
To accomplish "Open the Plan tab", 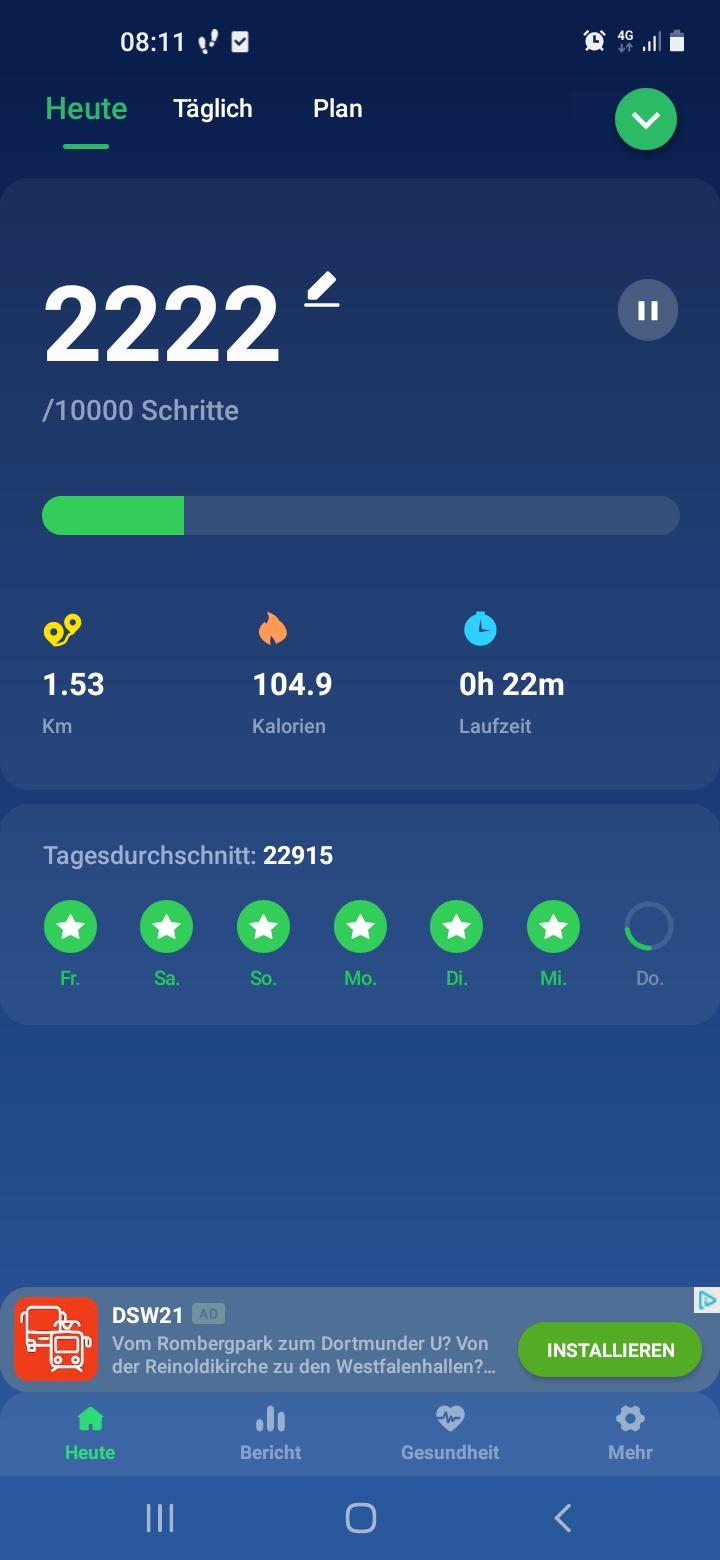I will [337, 108].
